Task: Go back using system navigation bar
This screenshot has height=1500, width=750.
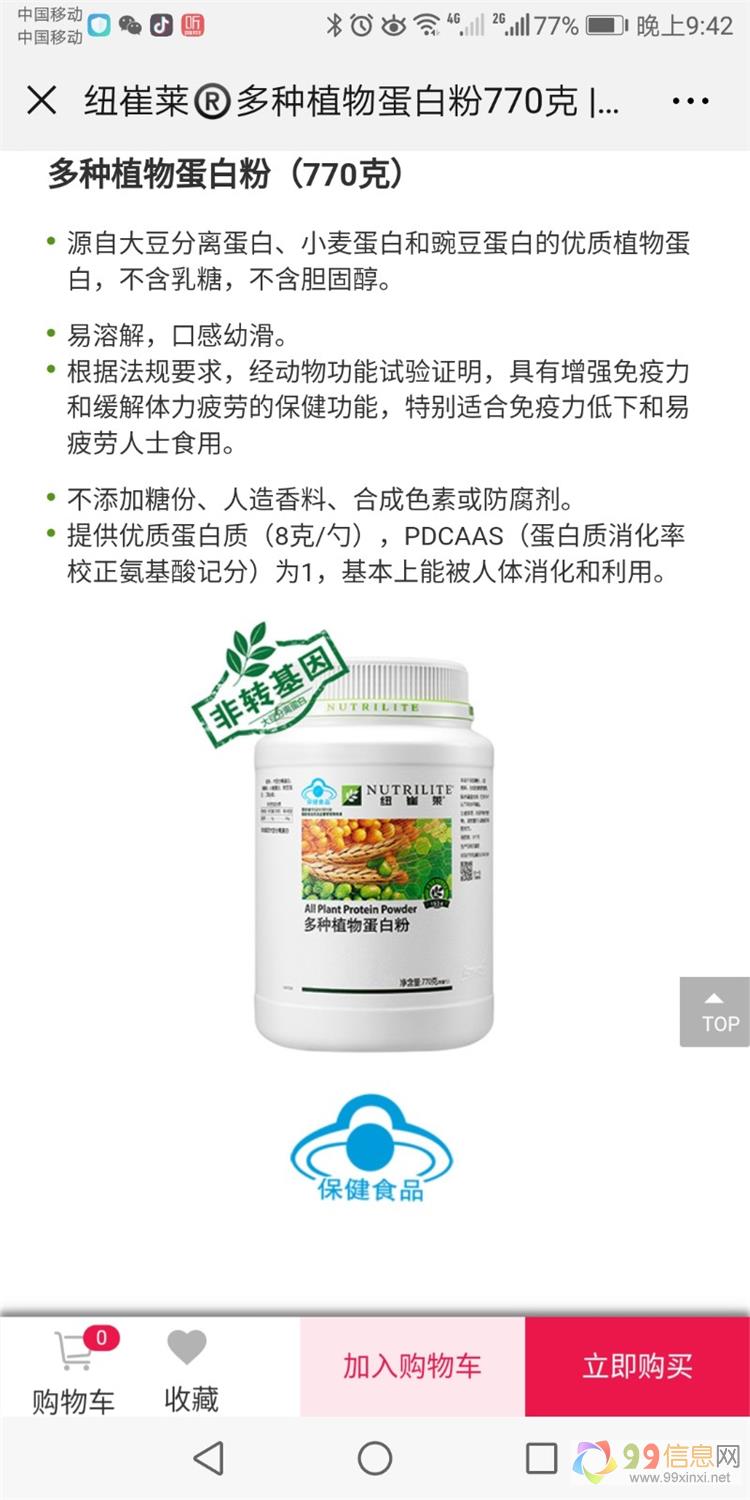Action: pyautogui.click(x=208, y=1459)
